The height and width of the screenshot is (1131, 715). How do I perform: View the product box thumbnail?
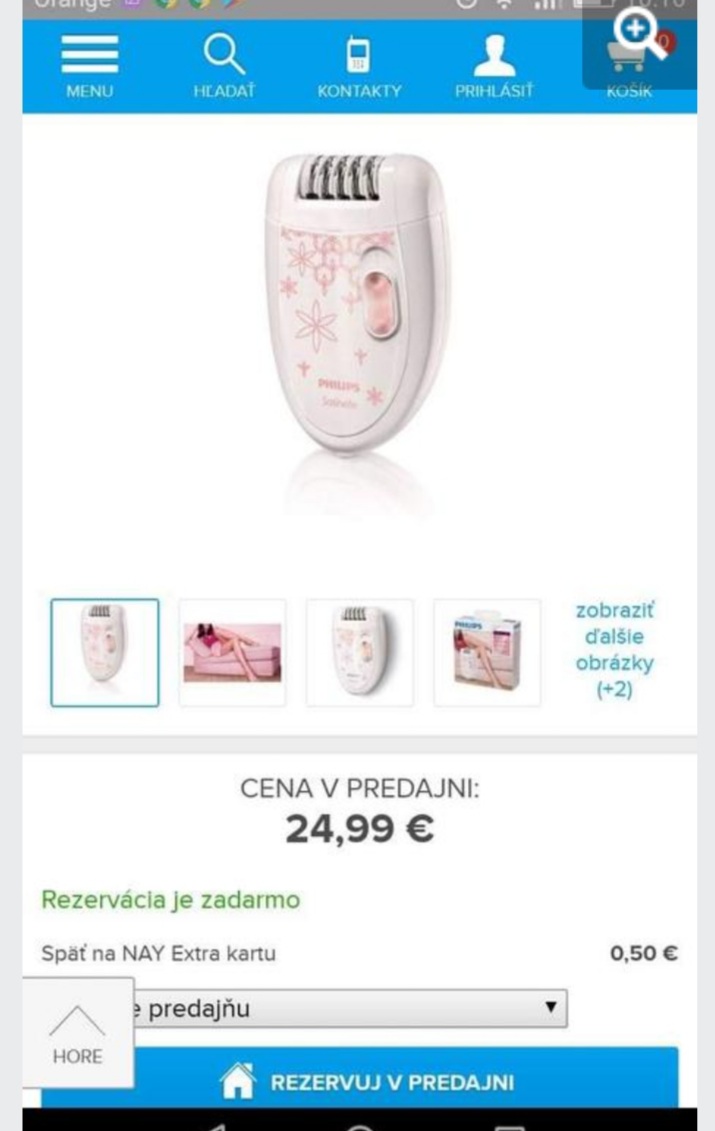pyautogui.click(x=487, y=652)
